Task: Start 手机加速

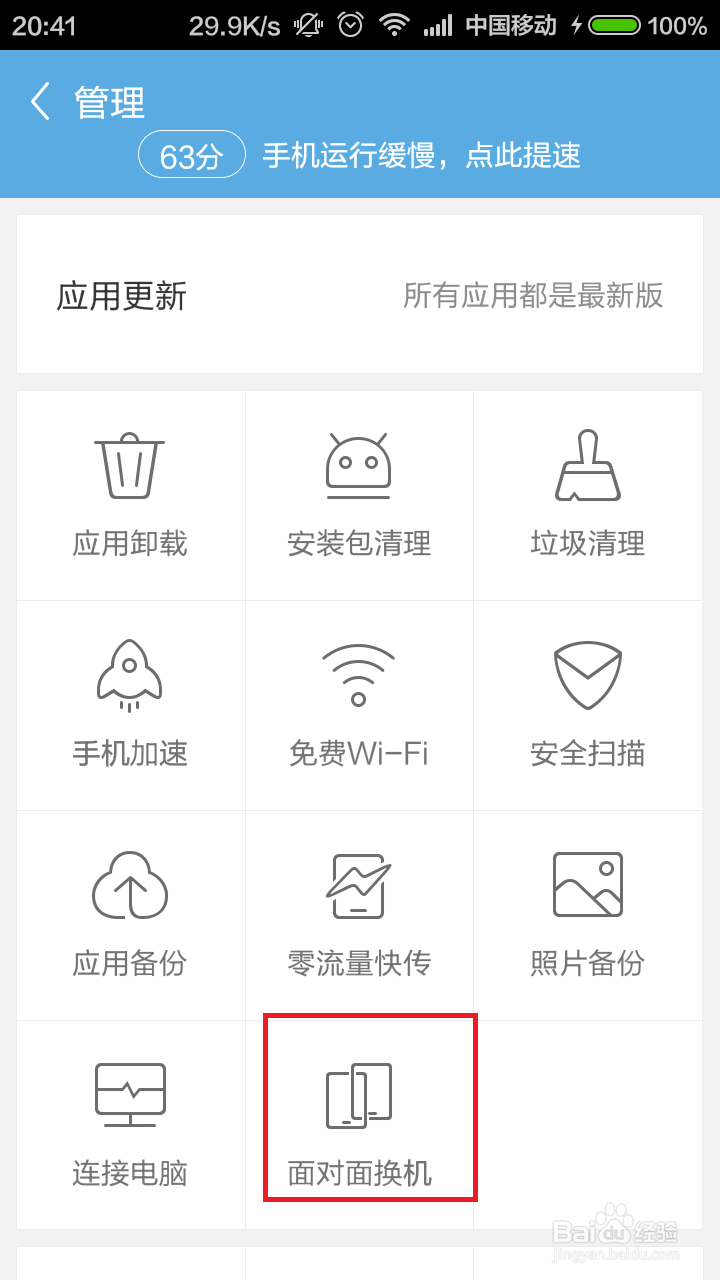Action: pos(130,706)
